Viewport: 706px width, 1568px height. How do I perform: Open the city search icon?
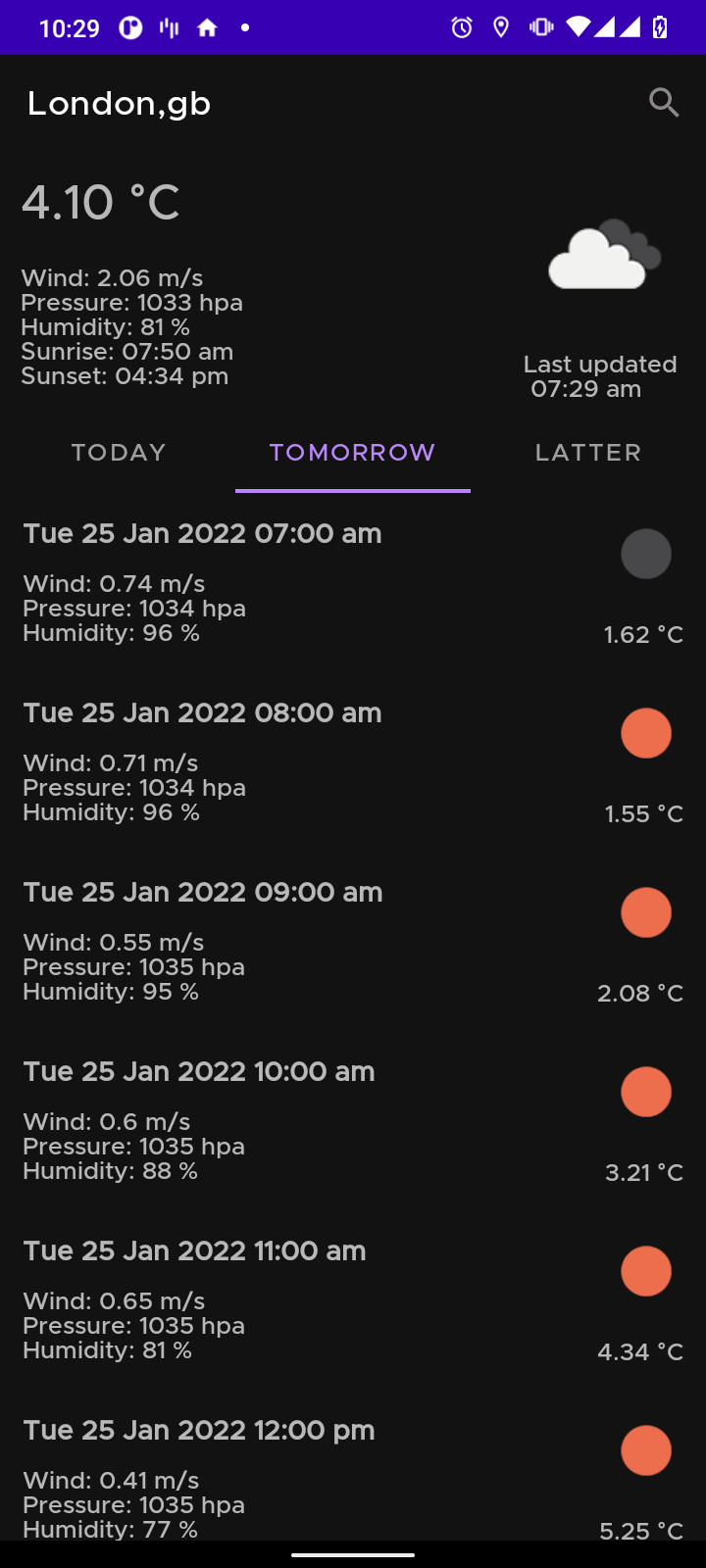point(664,102)
